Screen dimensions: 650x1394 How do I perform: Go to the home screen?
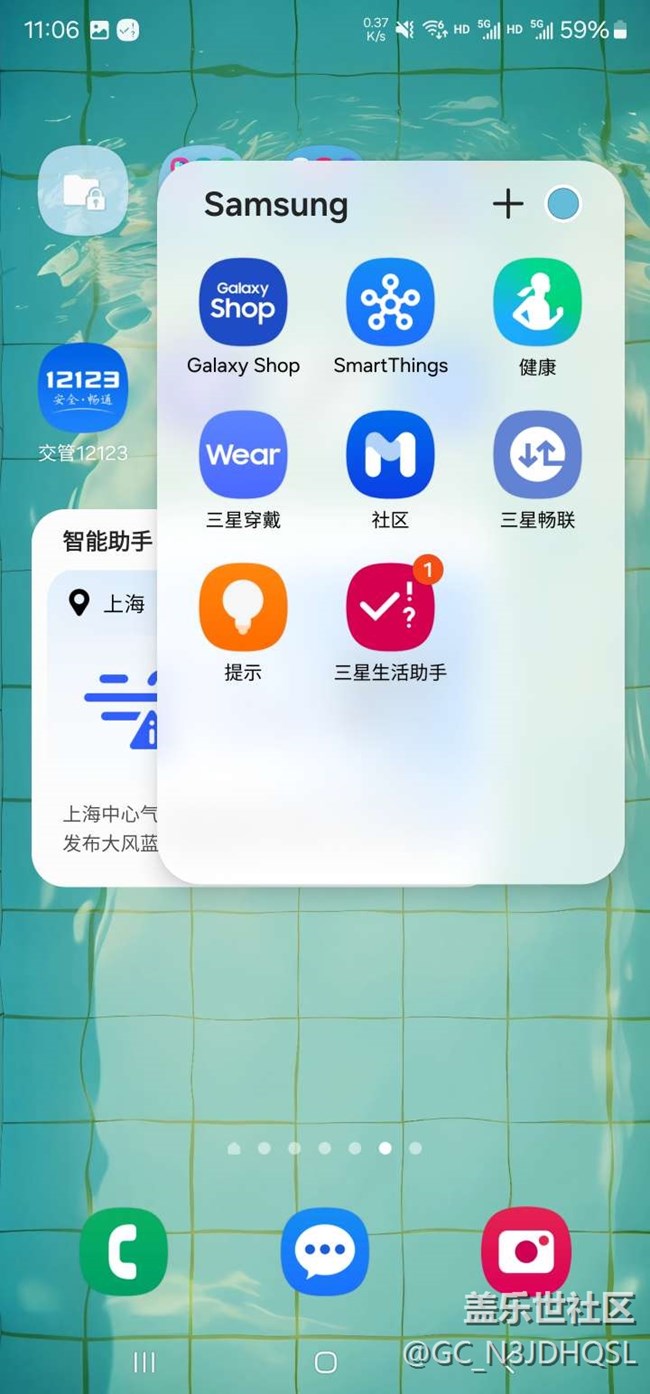[x=325, y=1362]
